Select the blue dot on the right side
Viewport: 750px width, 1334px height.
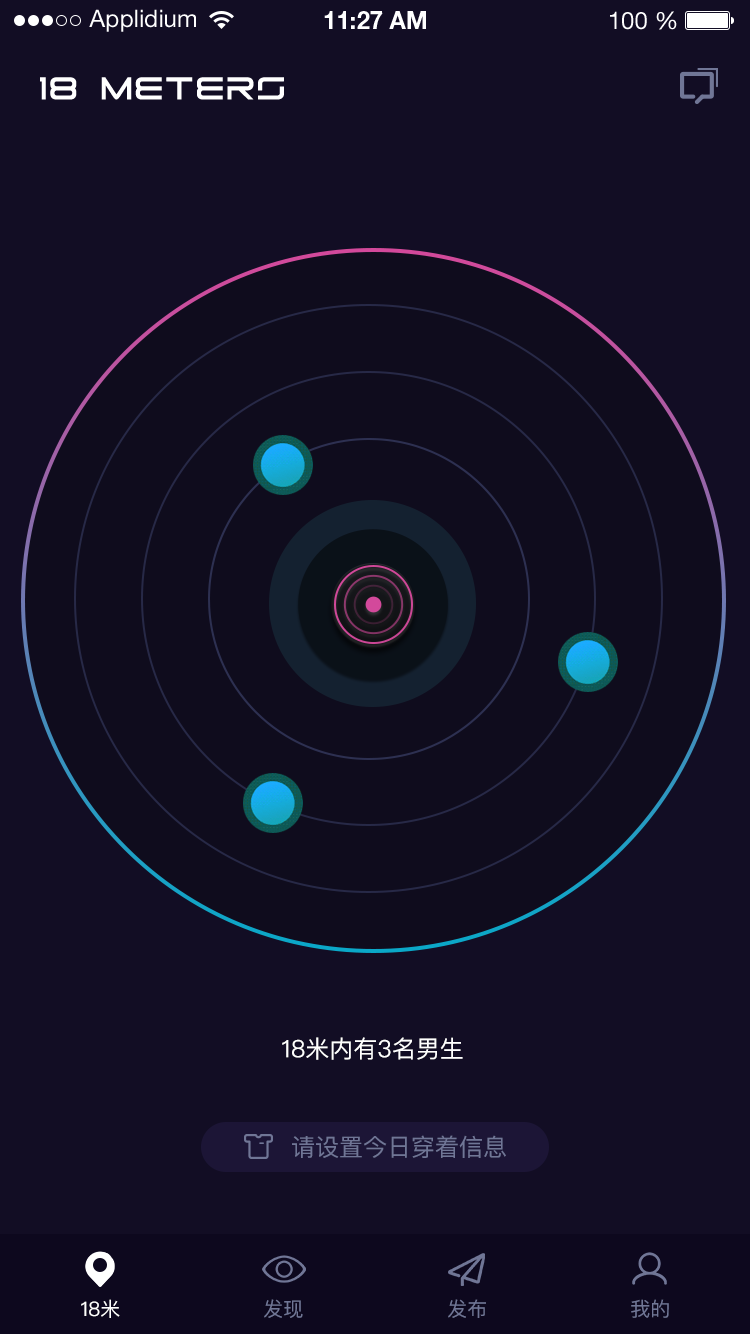point(588,662)
